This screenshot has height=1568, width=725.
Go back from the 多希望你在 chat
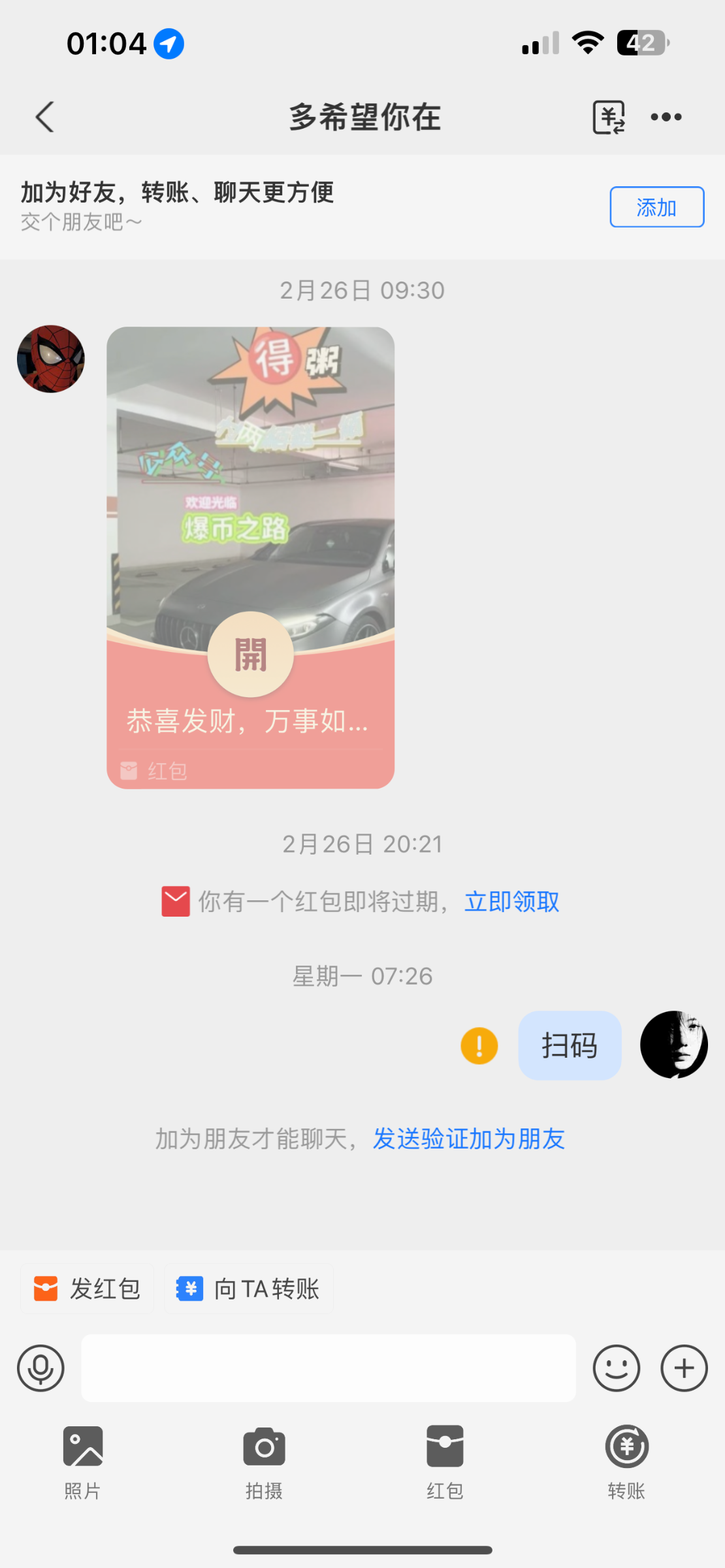tap(44, 118)
